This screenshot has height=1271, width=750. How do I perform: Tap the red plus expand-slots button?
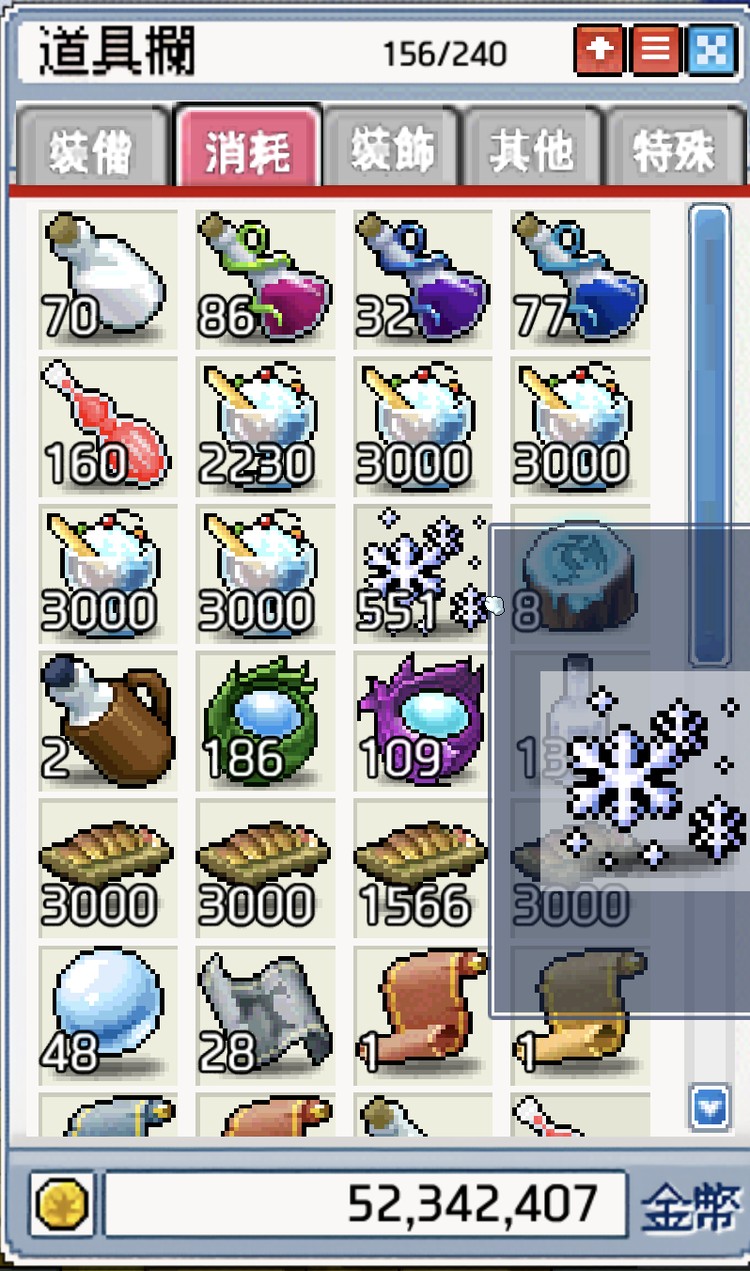tap(598, 50)
